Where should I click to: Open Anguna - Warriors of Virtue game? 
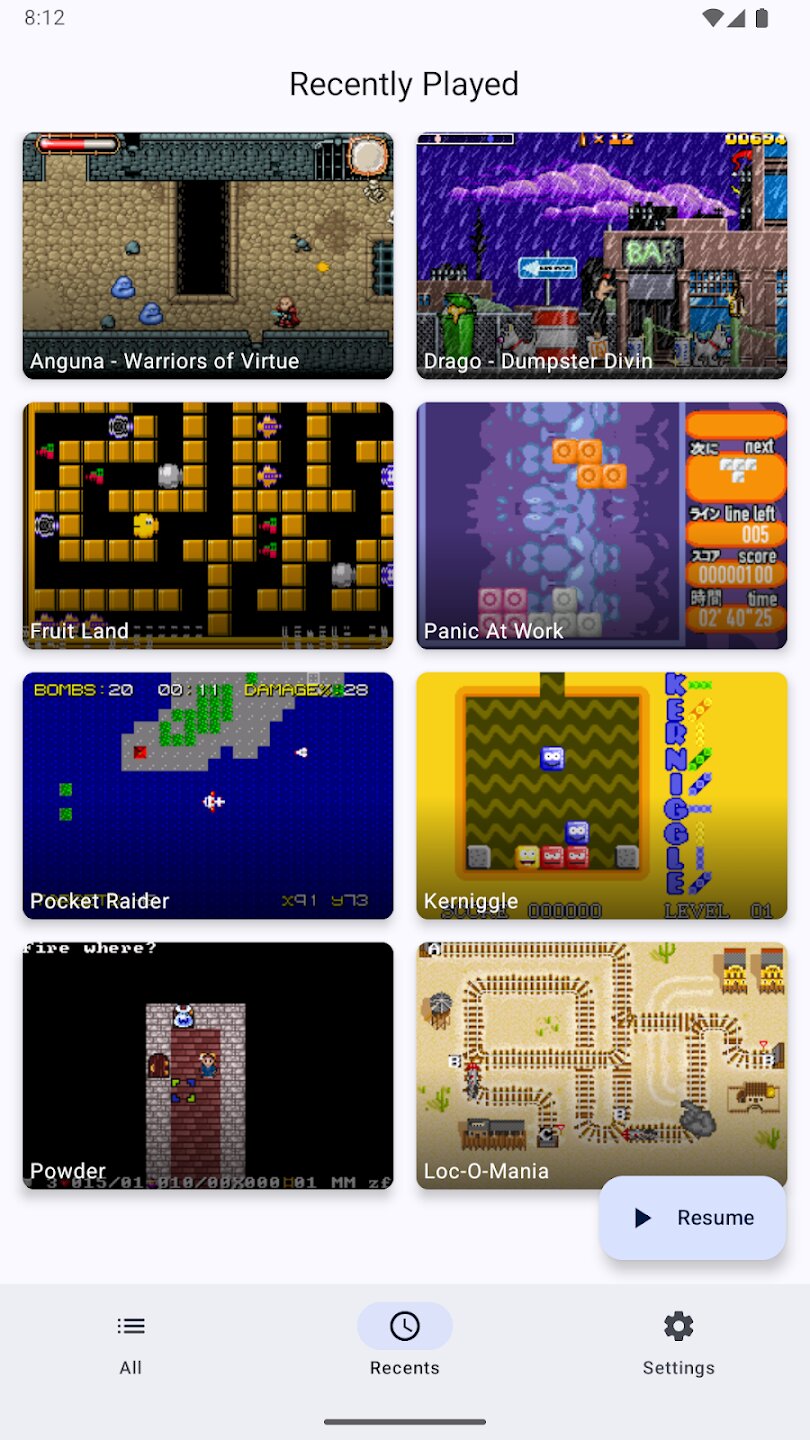(x=208, y=255)
